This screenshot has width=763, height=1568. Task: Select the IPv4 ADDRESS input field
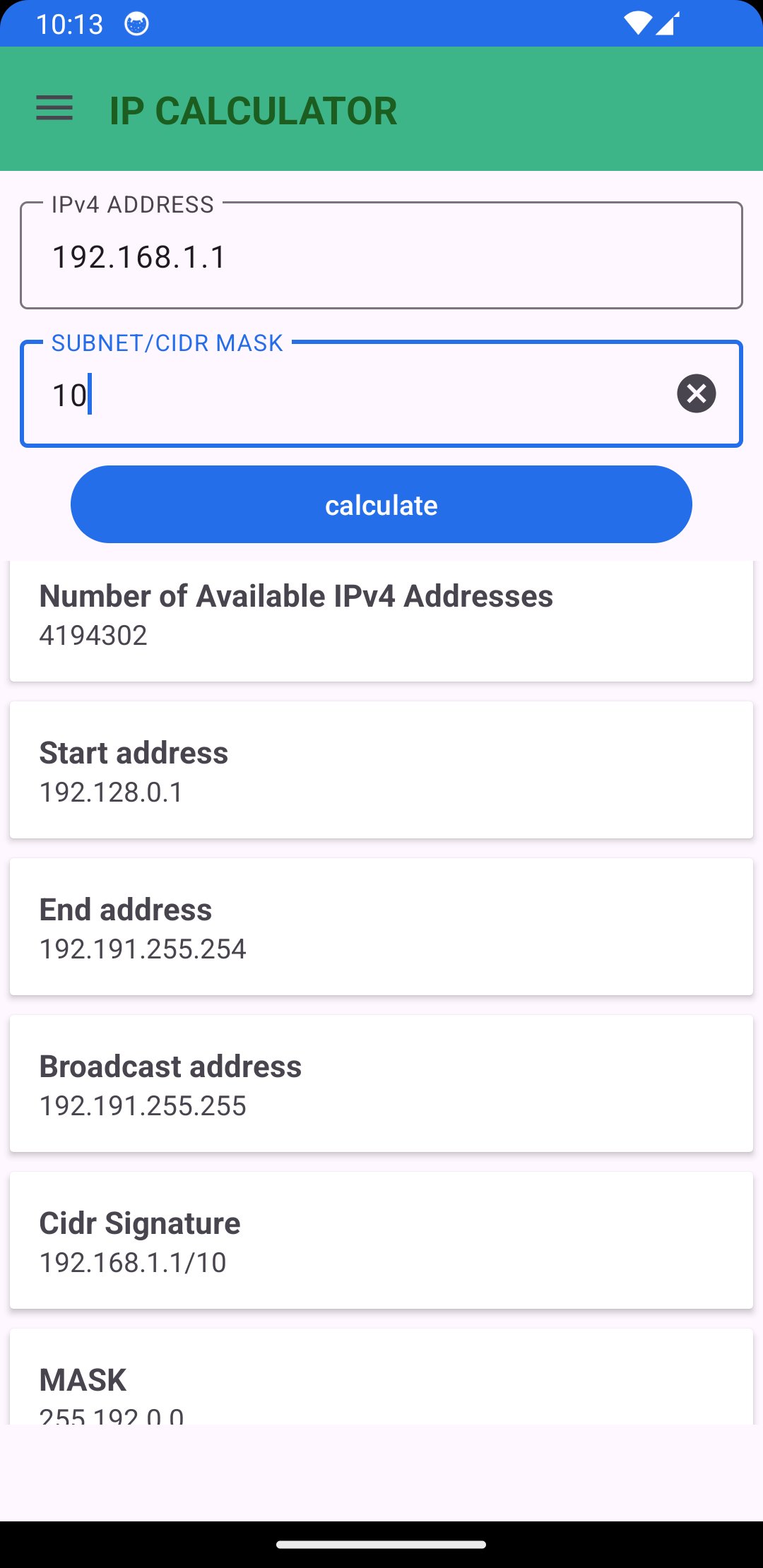[381, 256]
